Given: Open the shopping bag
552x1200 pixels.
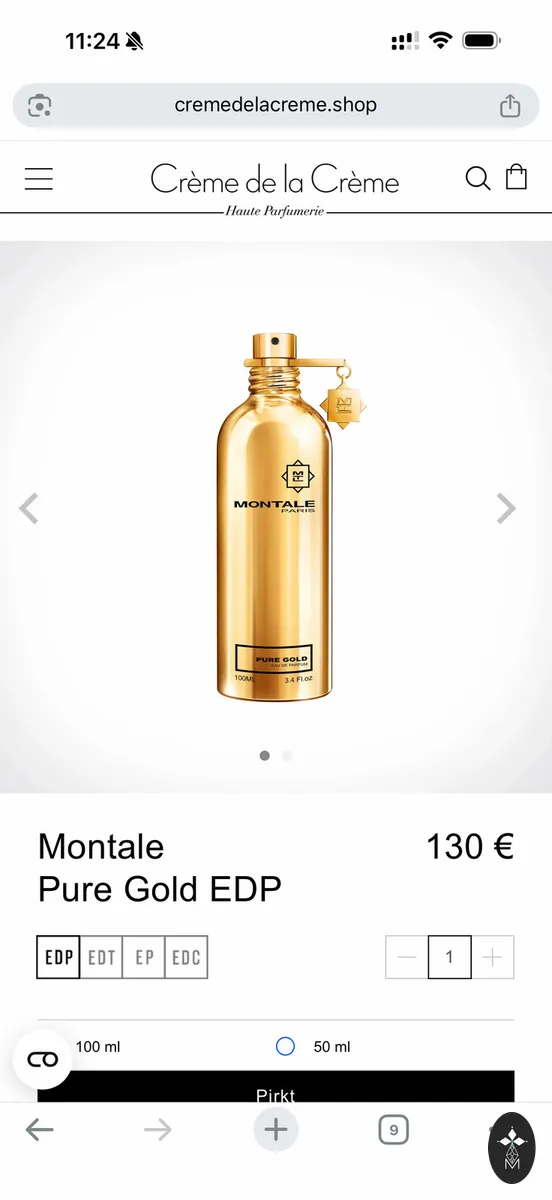Looking at the screenshot, I should click(x=516, y=178).
